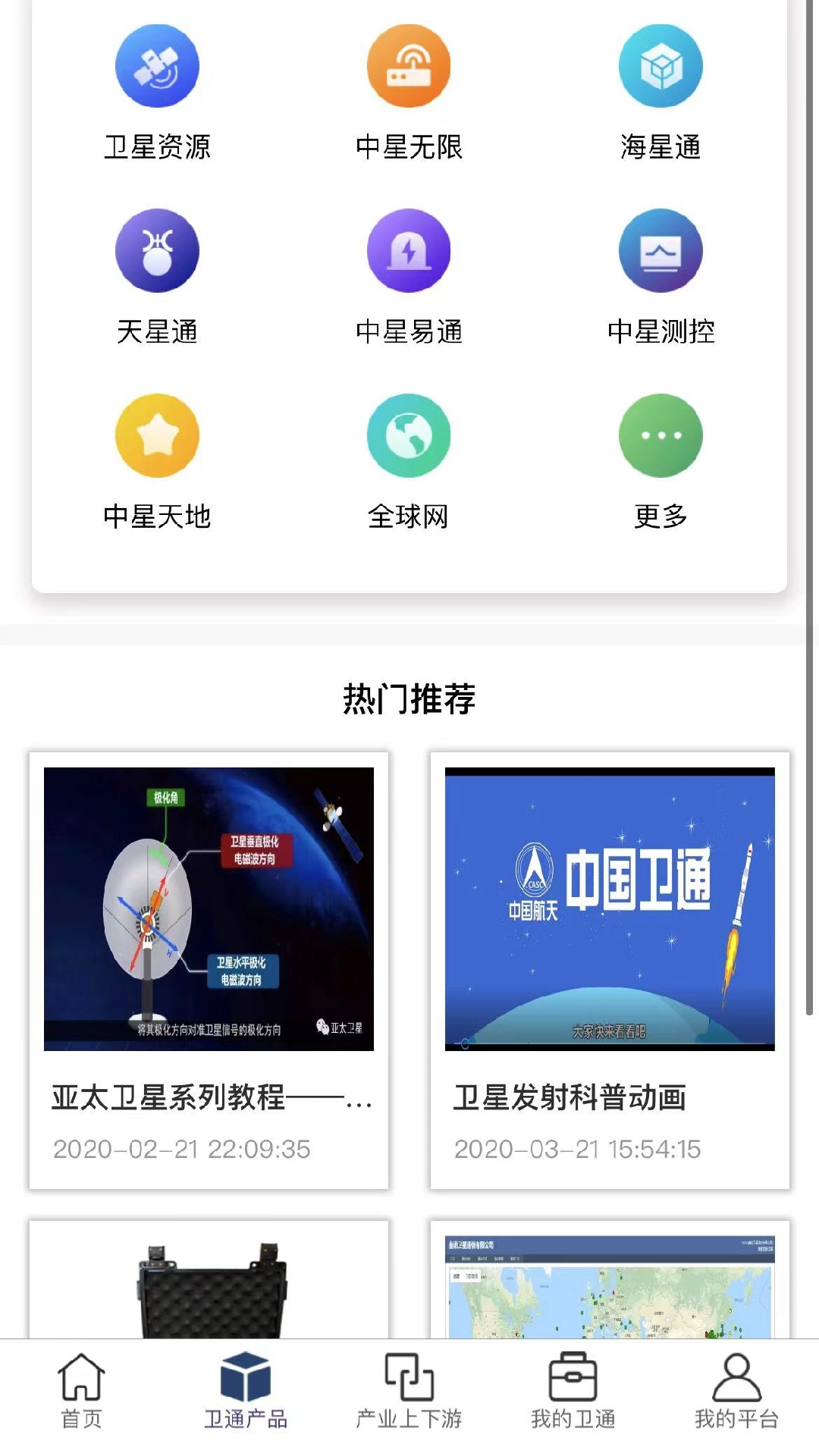Open the 海星通 cube icon
Screen dimensions: 819x1456
[x=661, y=66]
